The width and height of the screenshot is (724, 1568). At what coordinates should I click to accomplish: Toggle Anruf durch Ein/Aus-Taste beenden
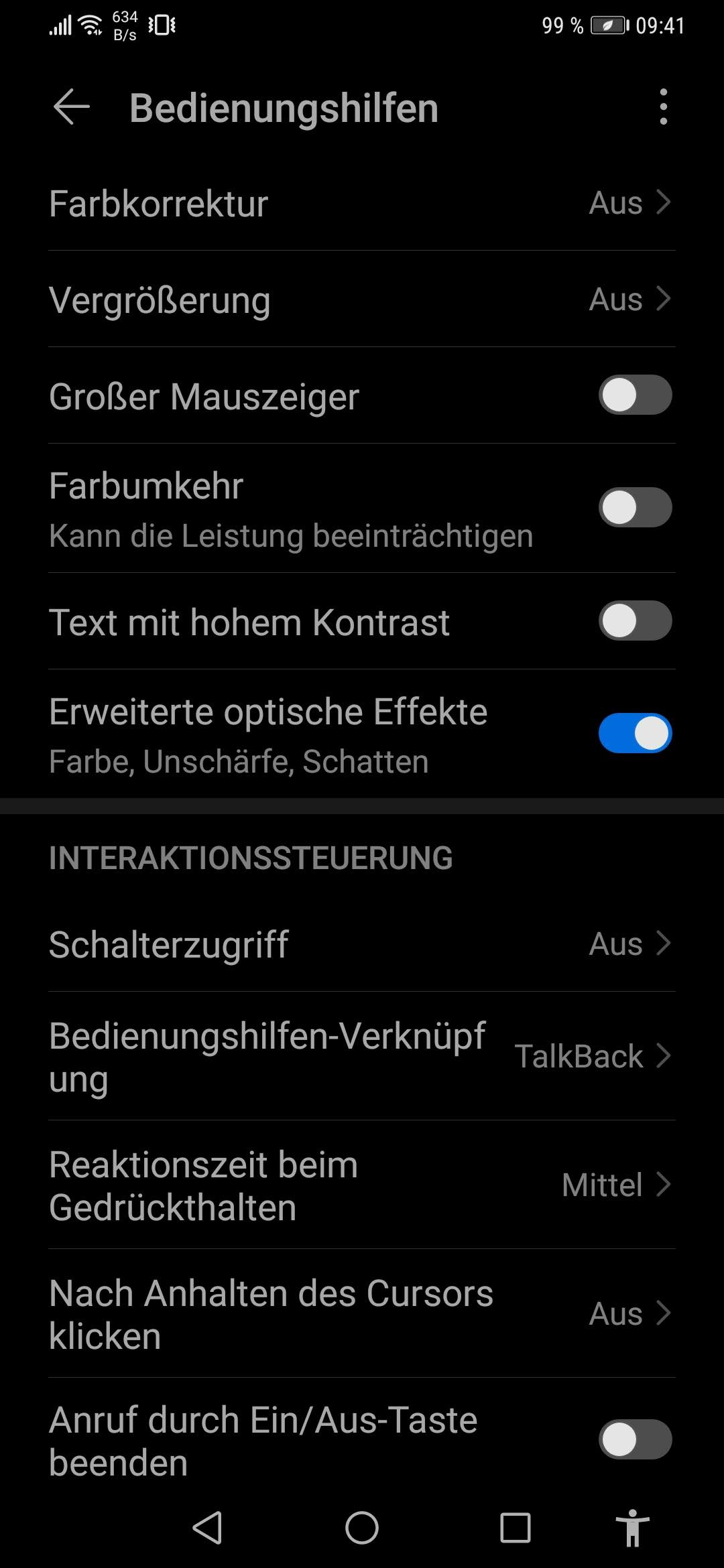click(634, 1439)
